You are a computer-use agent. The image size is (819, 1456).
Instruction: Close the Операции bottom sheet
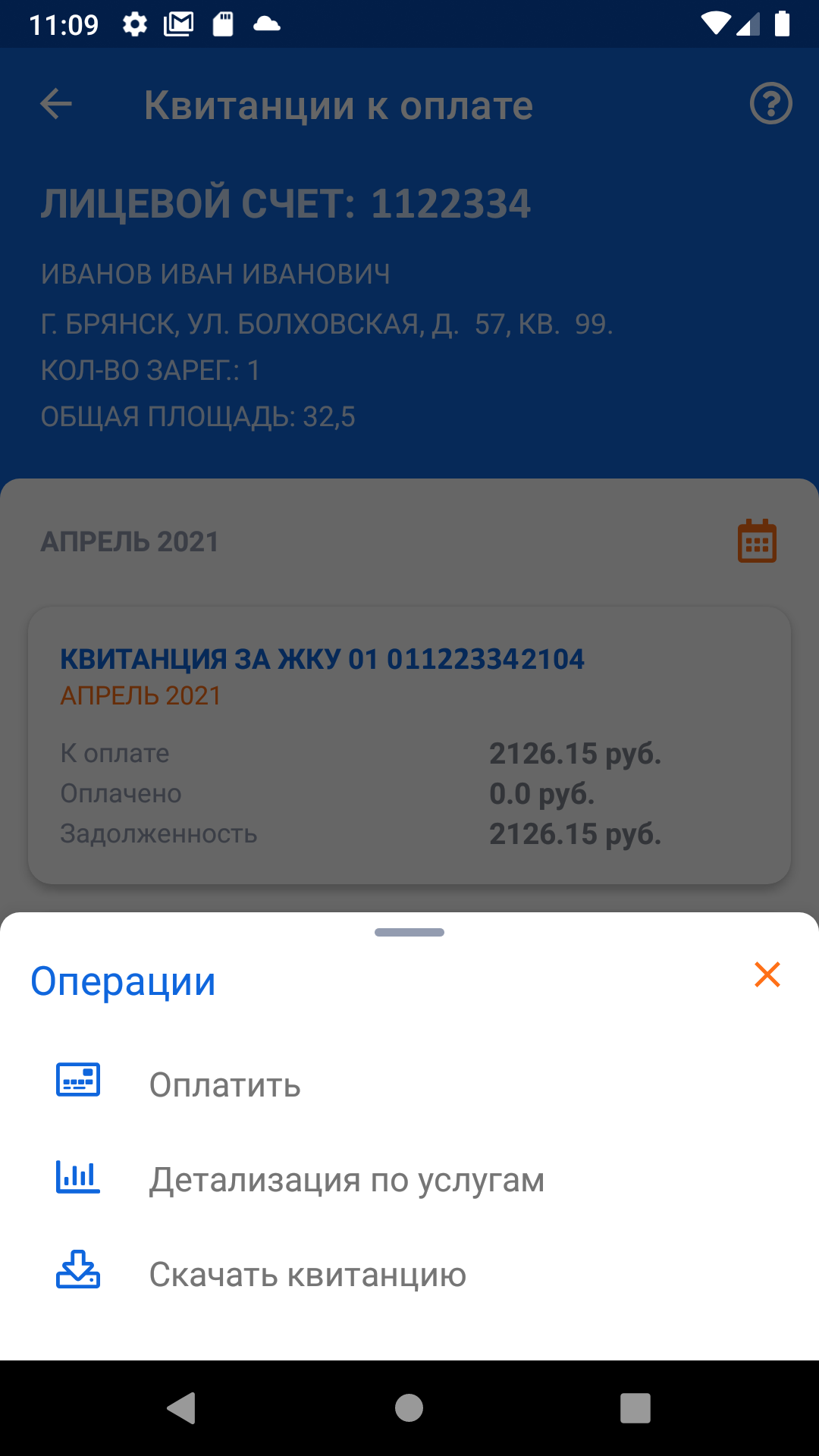pos(767,974)
